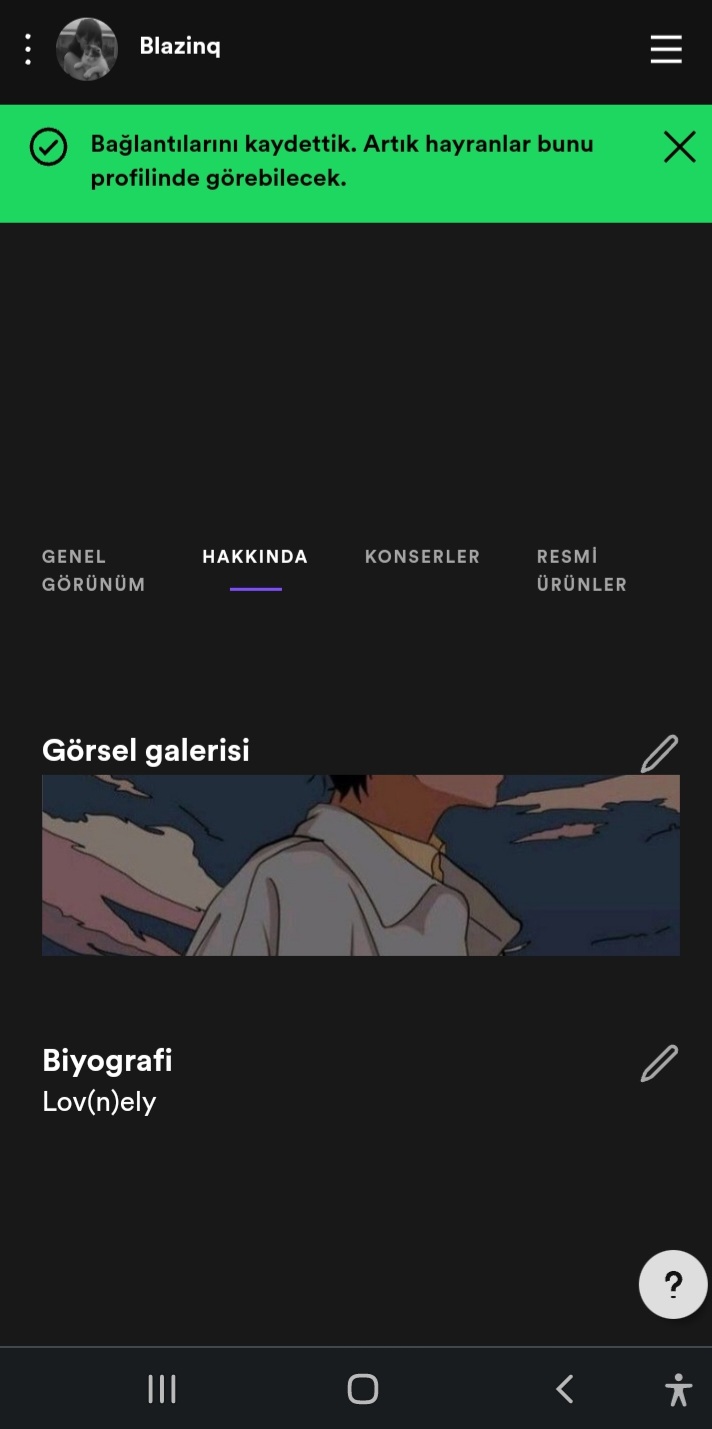Open the help question mark button
The height and width of the screenshot is (1429, 712).
[x=673, y=1285]
